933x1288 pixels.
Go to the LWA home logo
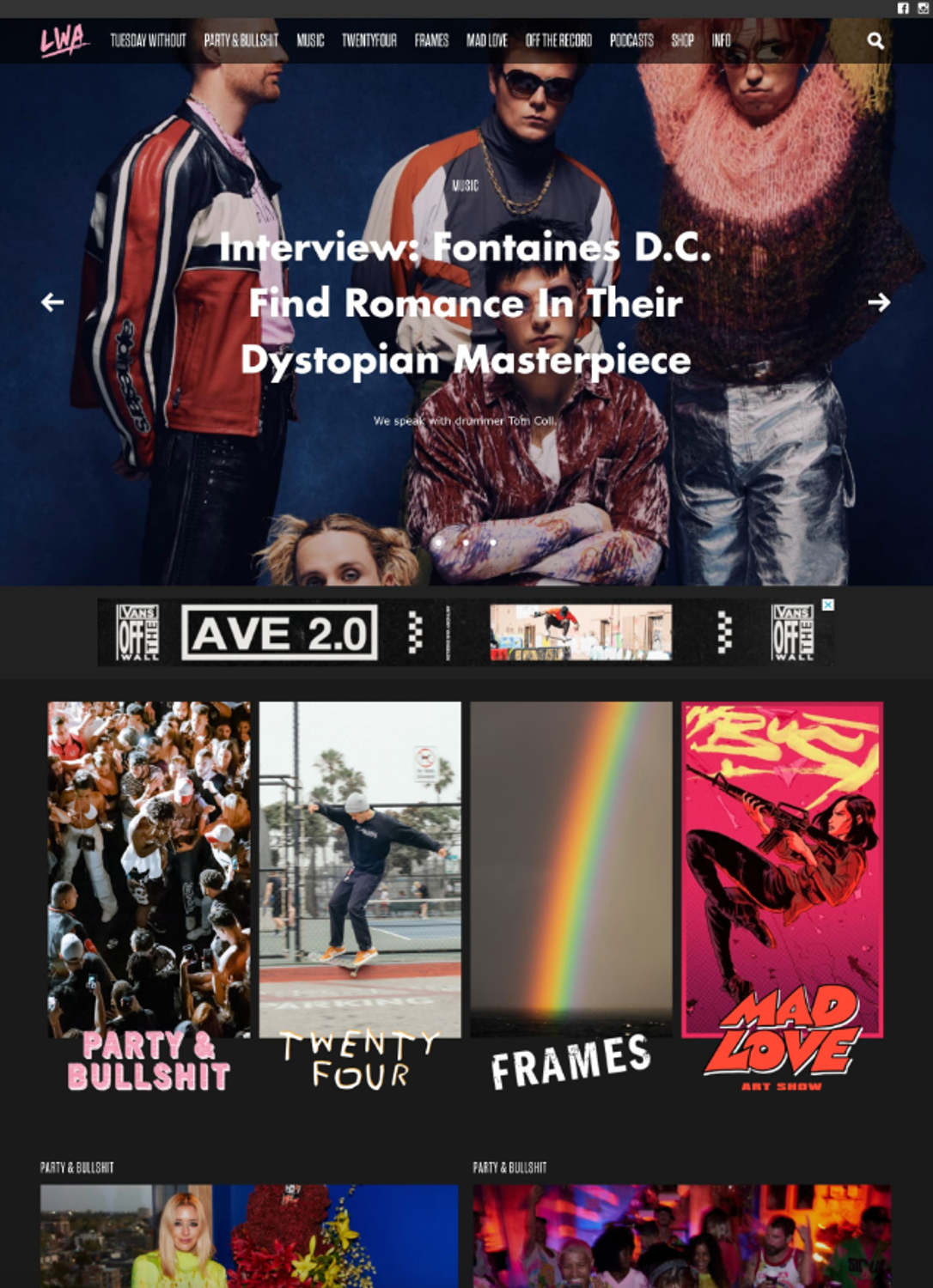point(64,39)
